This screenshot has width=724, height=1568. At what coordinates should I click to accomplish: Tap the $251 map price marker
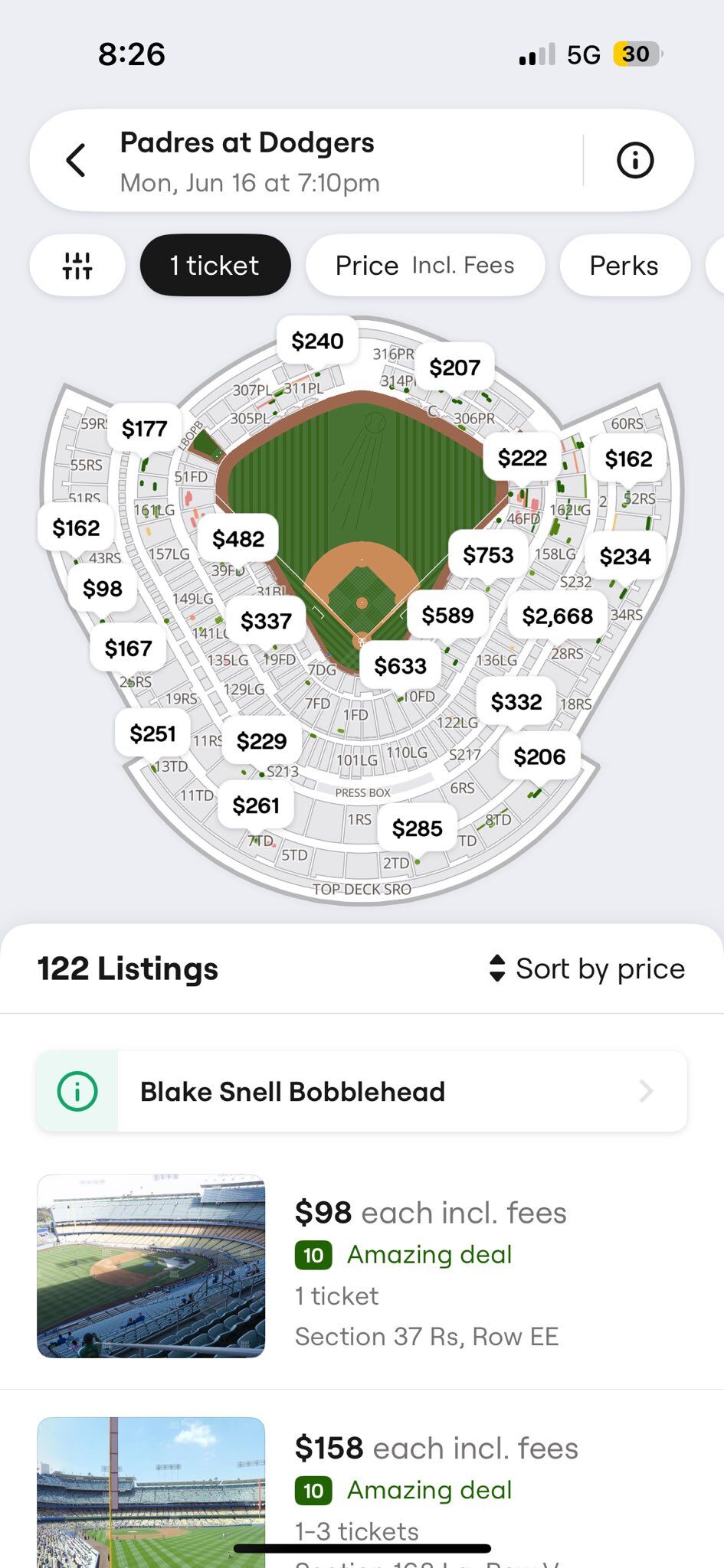[x=152, y=733]
